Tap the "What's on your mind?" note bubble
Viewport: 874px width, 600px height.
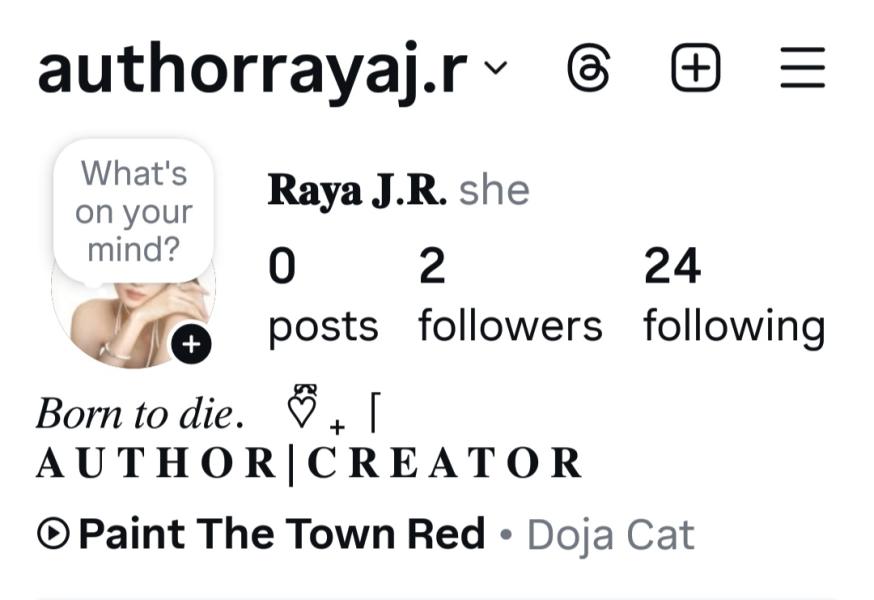point(133,212)
